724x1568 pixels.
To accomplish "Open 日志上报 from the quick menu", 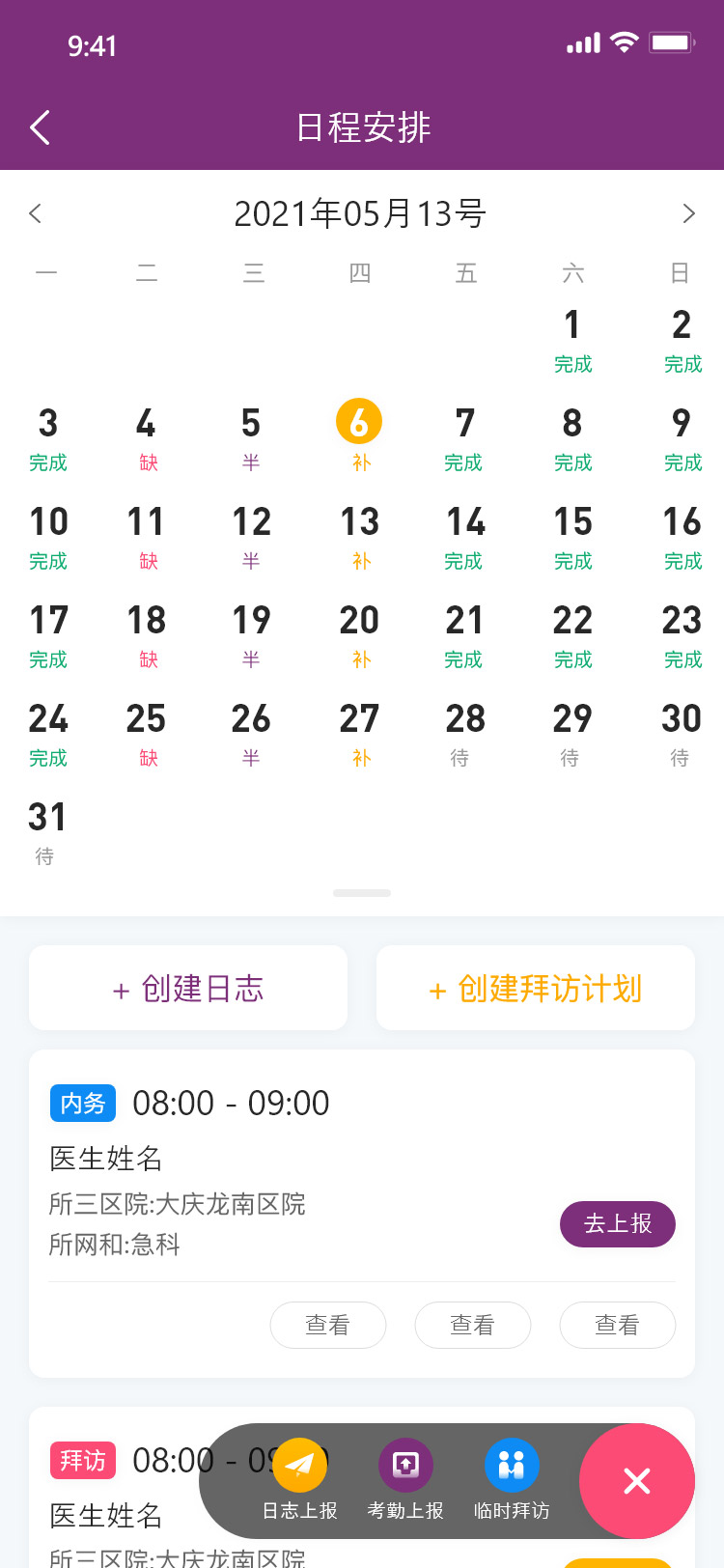I will (300, 1479).
